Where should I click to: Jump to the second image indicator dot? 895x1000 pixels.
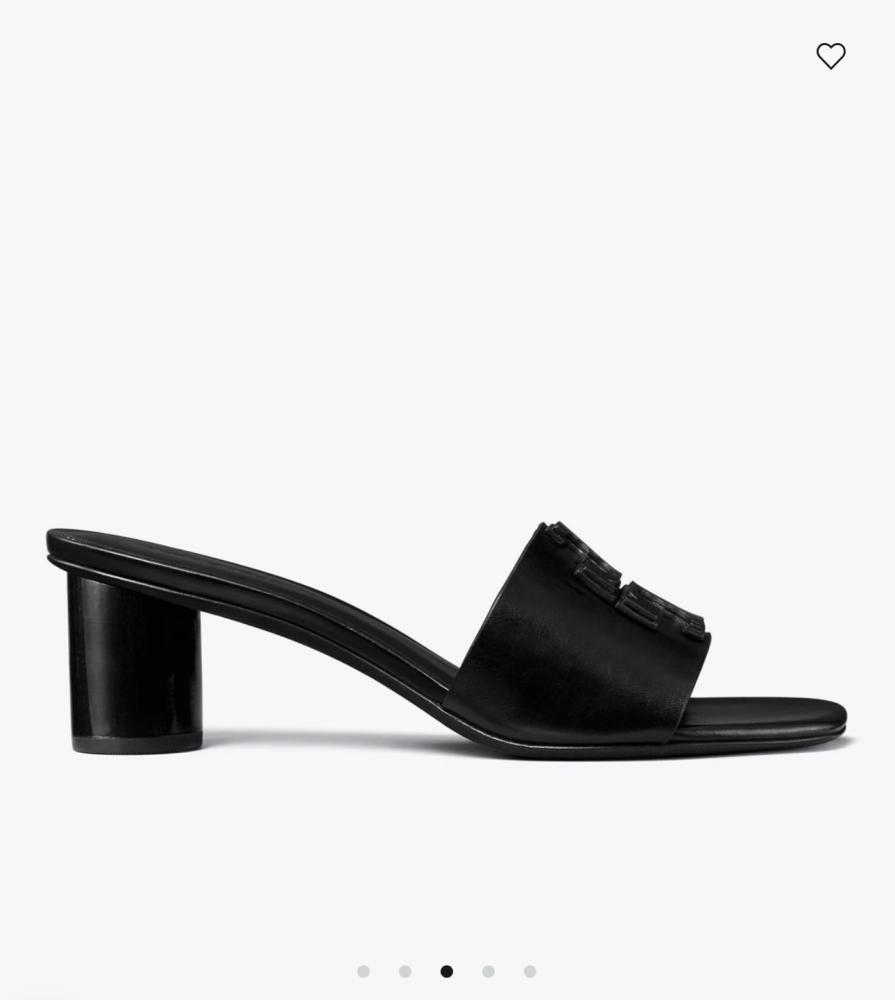click(x=405, y=971)
